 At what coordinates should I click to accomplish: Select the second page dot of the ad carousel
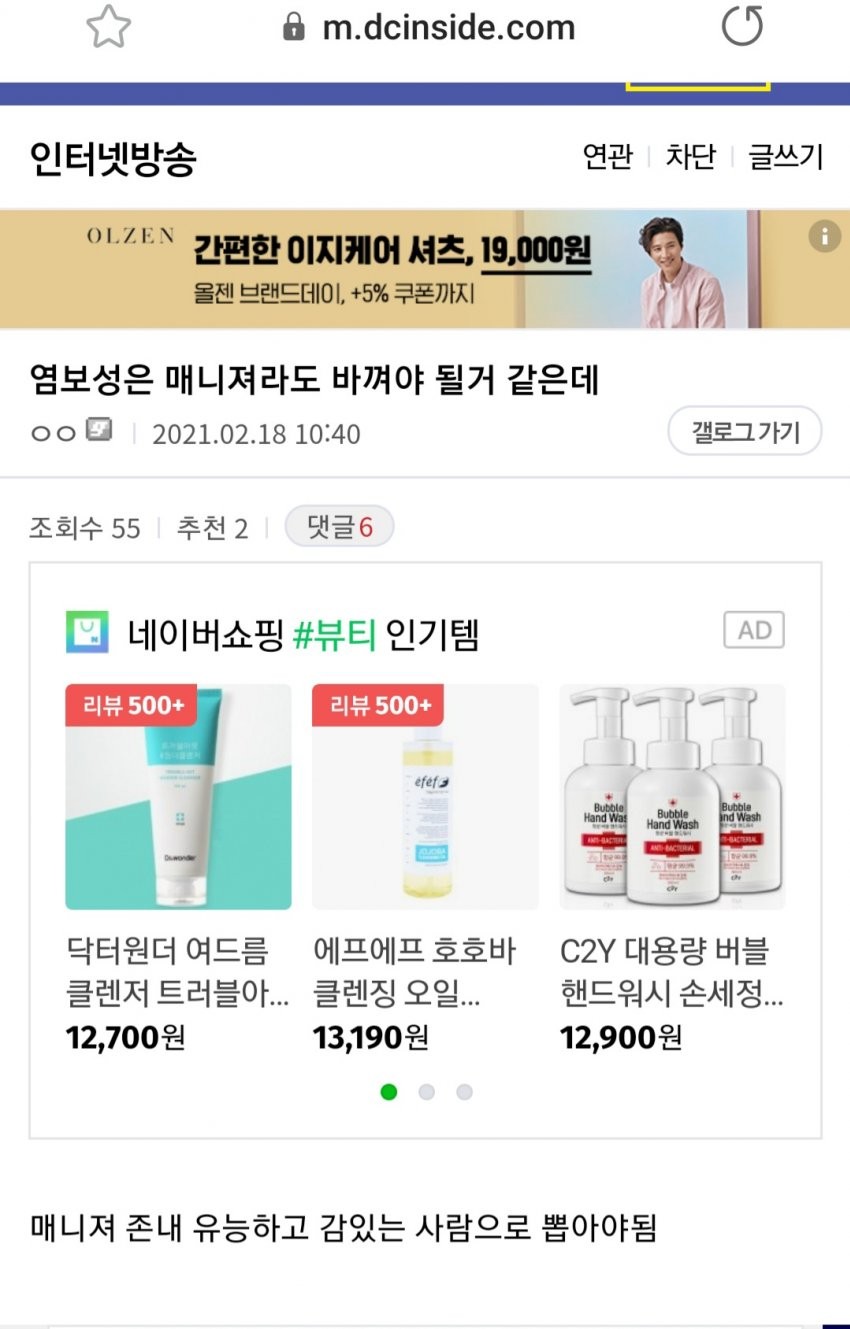(x=427, y=1092)
